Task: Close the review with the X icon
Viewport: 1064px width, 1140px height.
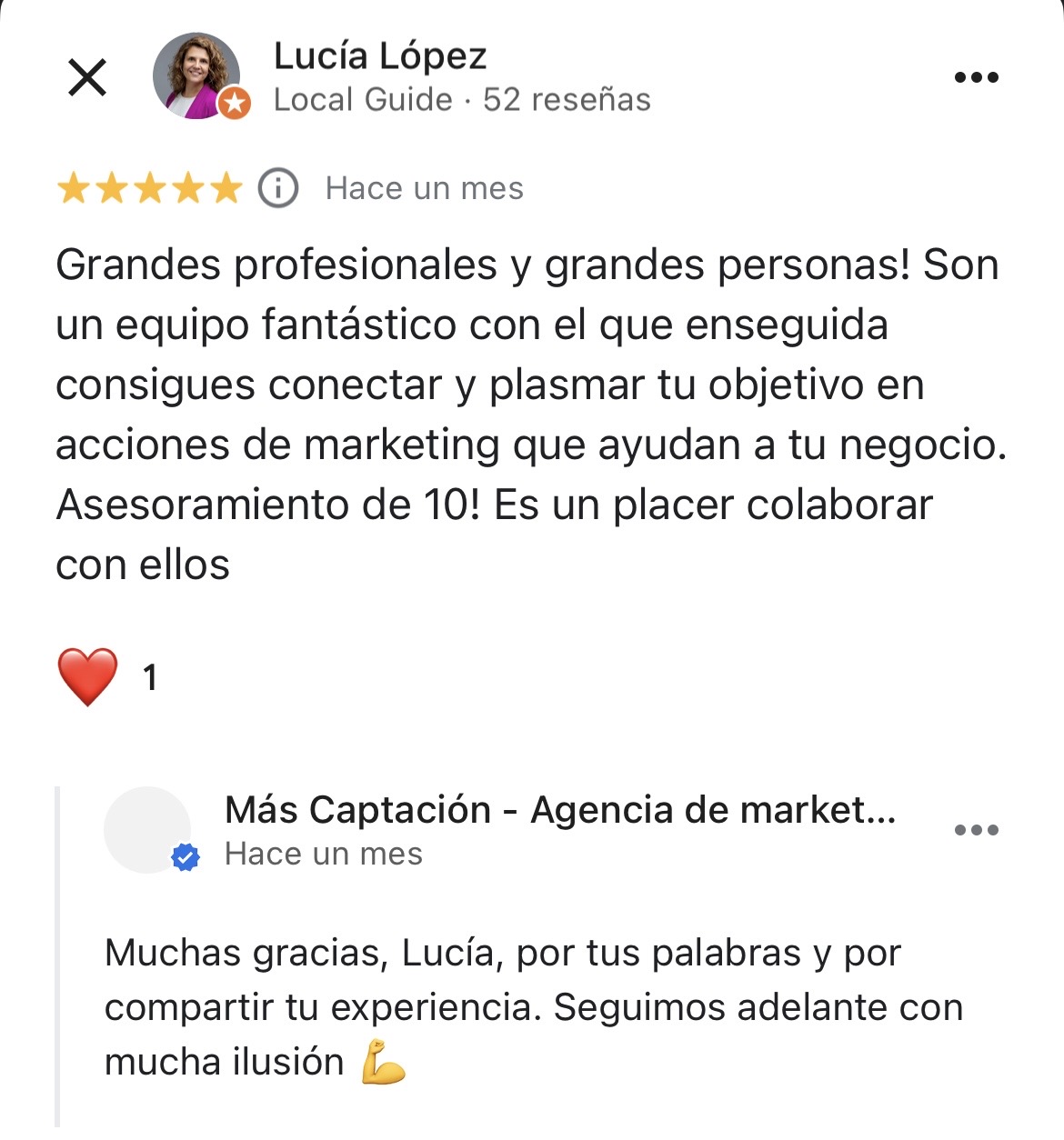Action: [87, 77]
